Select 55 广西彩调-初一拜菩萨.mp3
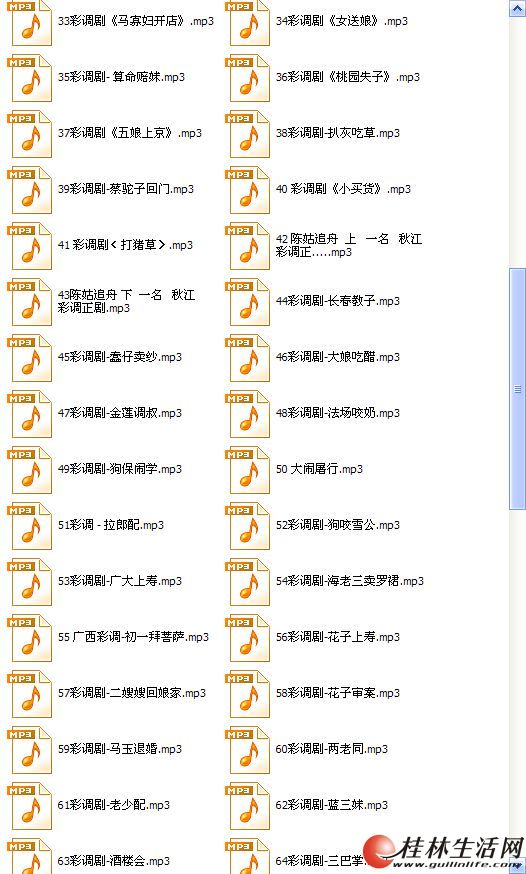Viewport: 526px width, 874px height. [134, 637]
